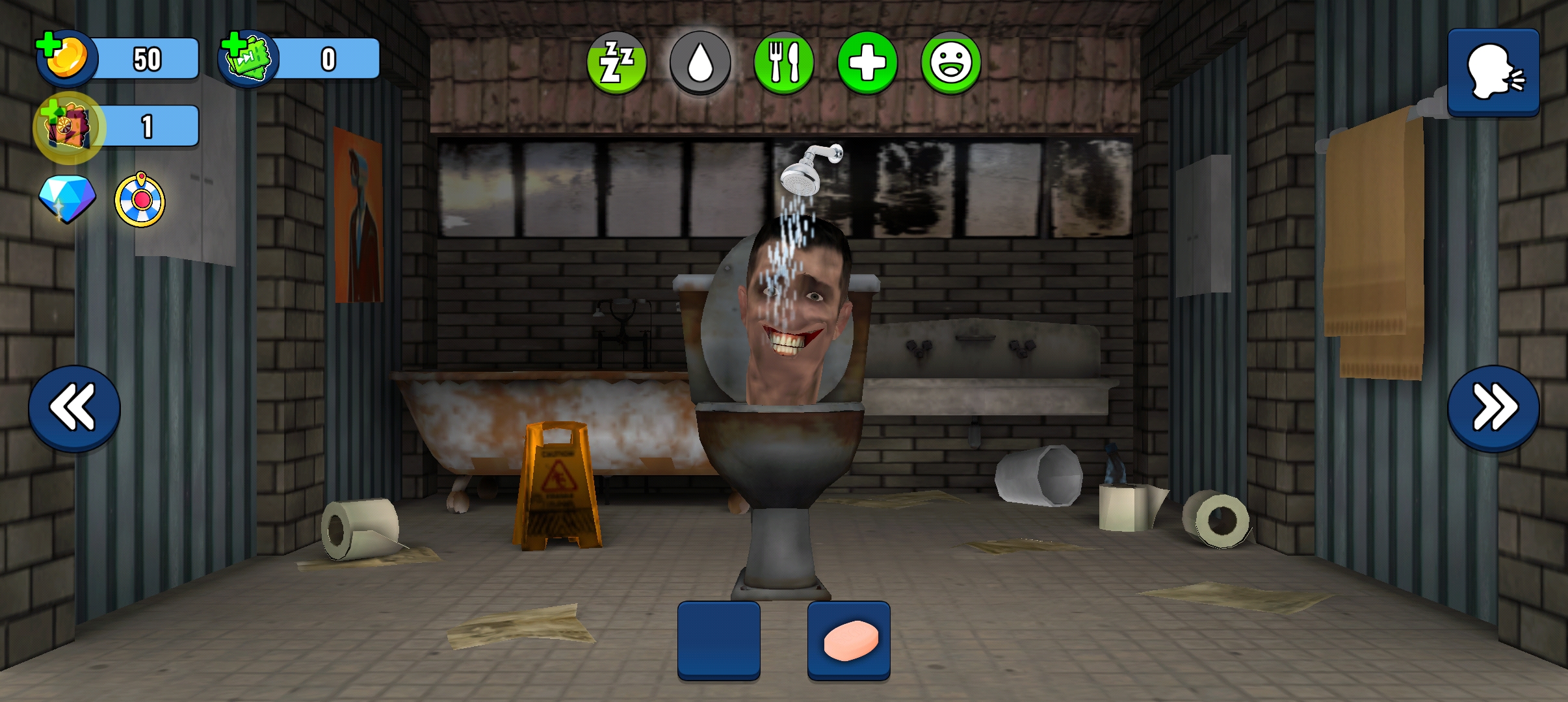1568x702 pixels.
Task: Go to the previous room
Action: coord(74,408)
